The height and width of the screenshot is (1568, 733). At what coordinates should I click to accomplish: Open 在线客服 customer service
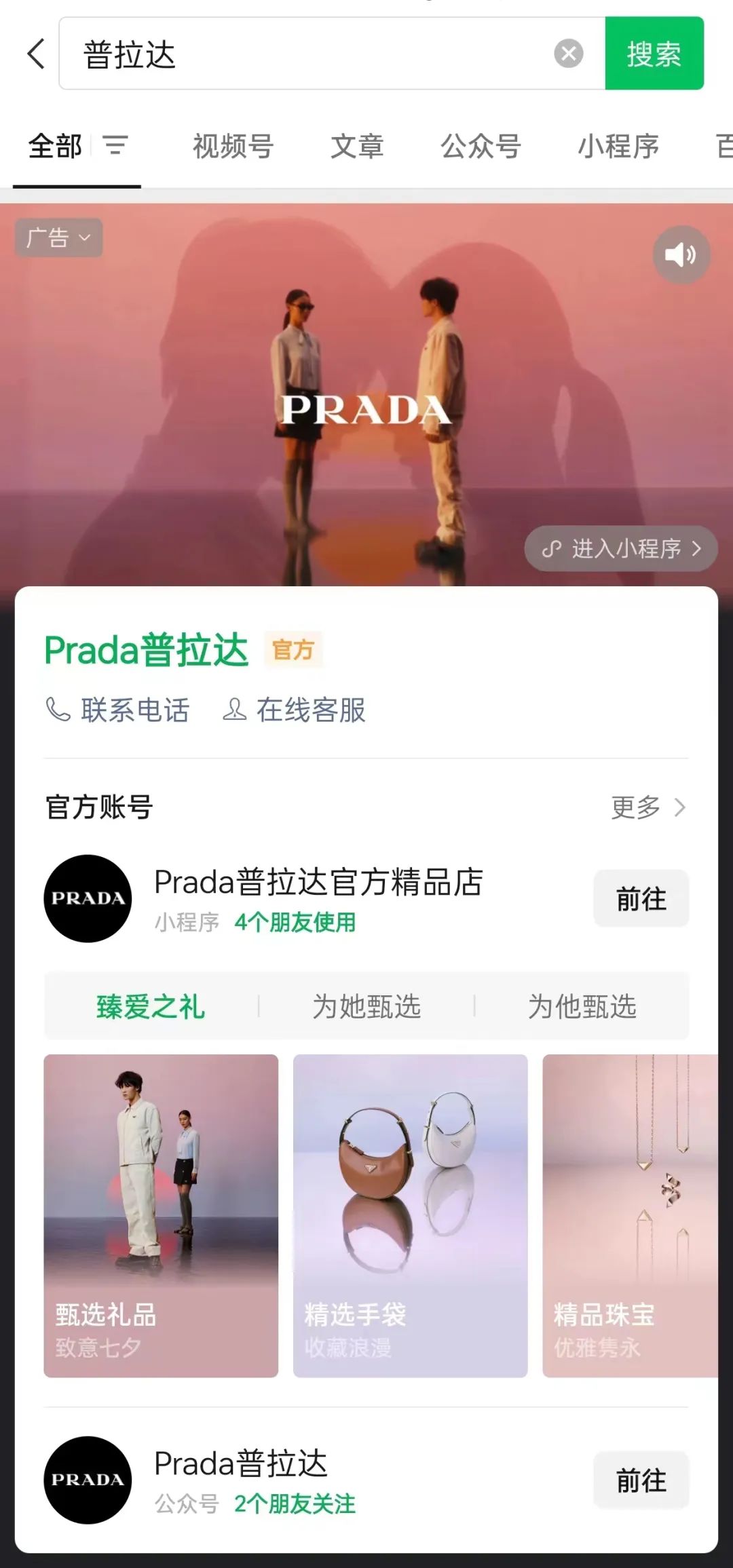(295, 710)
